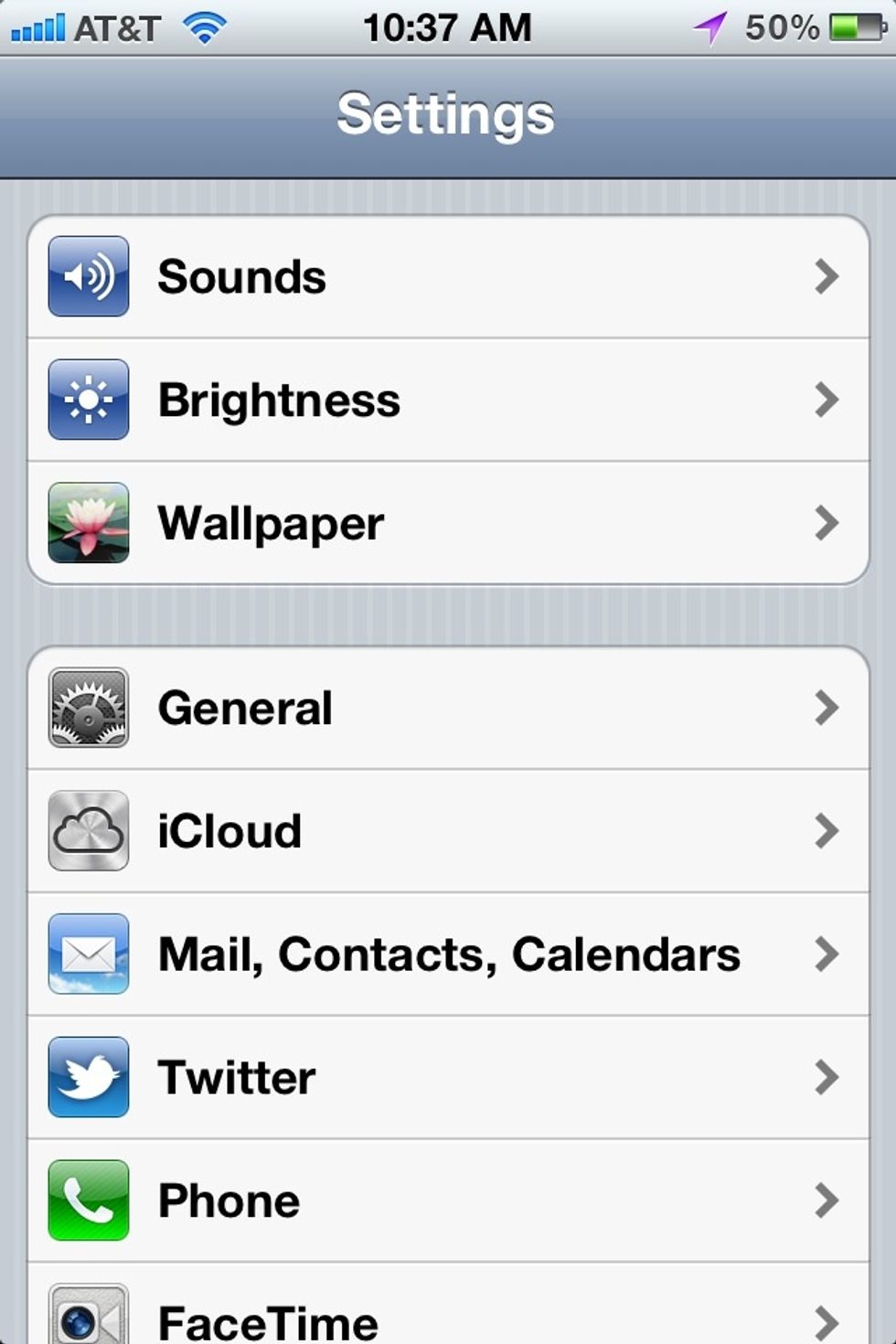Select the Brightness sun icon
This screenshot has height=1344, width=896.
(x=88, y=400)
